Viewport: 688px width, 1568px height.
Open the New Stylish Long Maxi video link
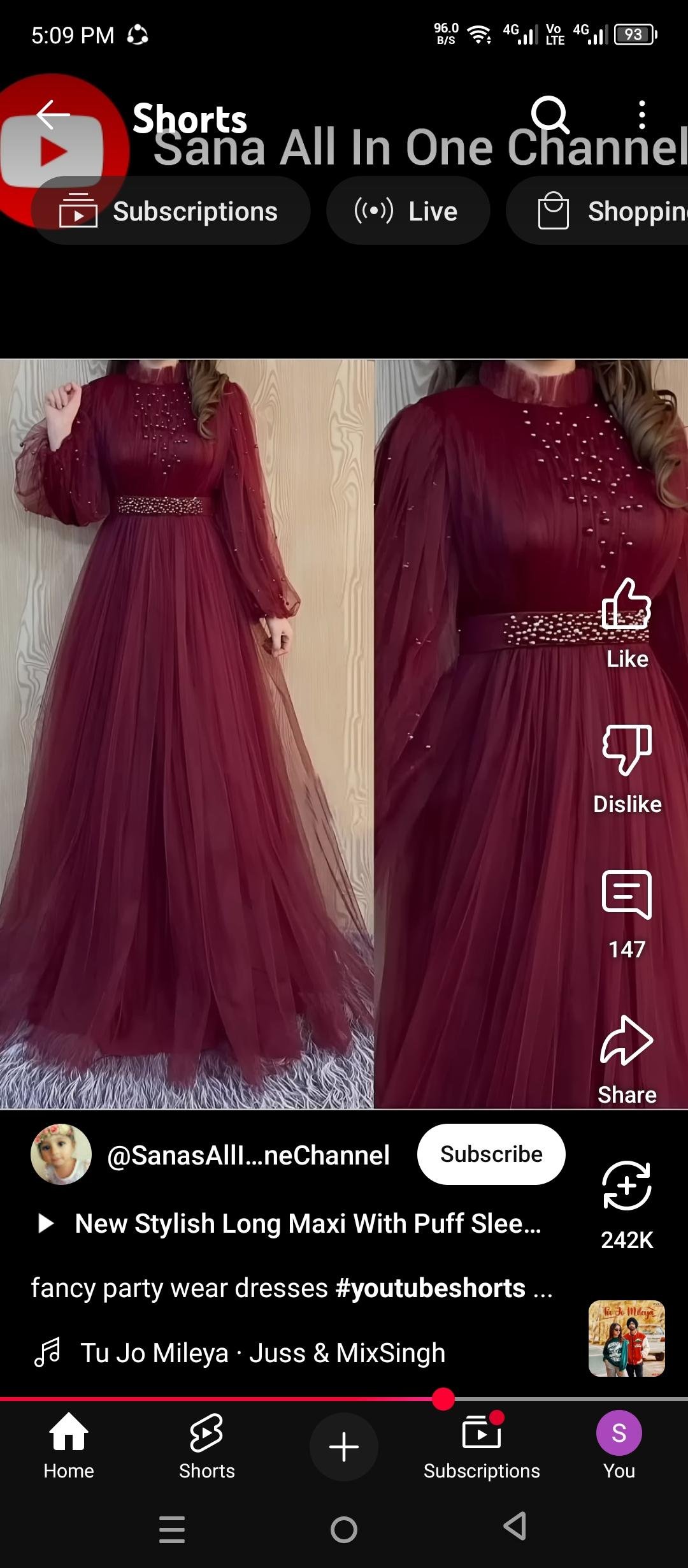click(307, 1223)
